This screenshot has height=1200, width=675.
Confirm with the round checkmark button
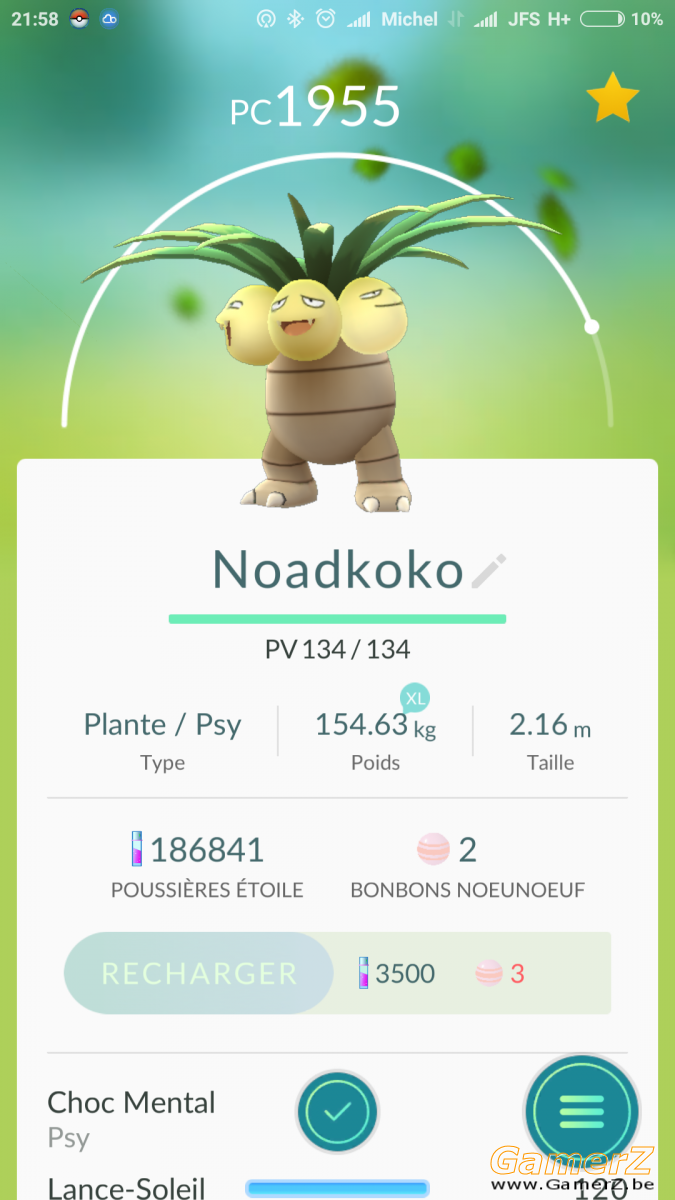tap(338, 1111)
